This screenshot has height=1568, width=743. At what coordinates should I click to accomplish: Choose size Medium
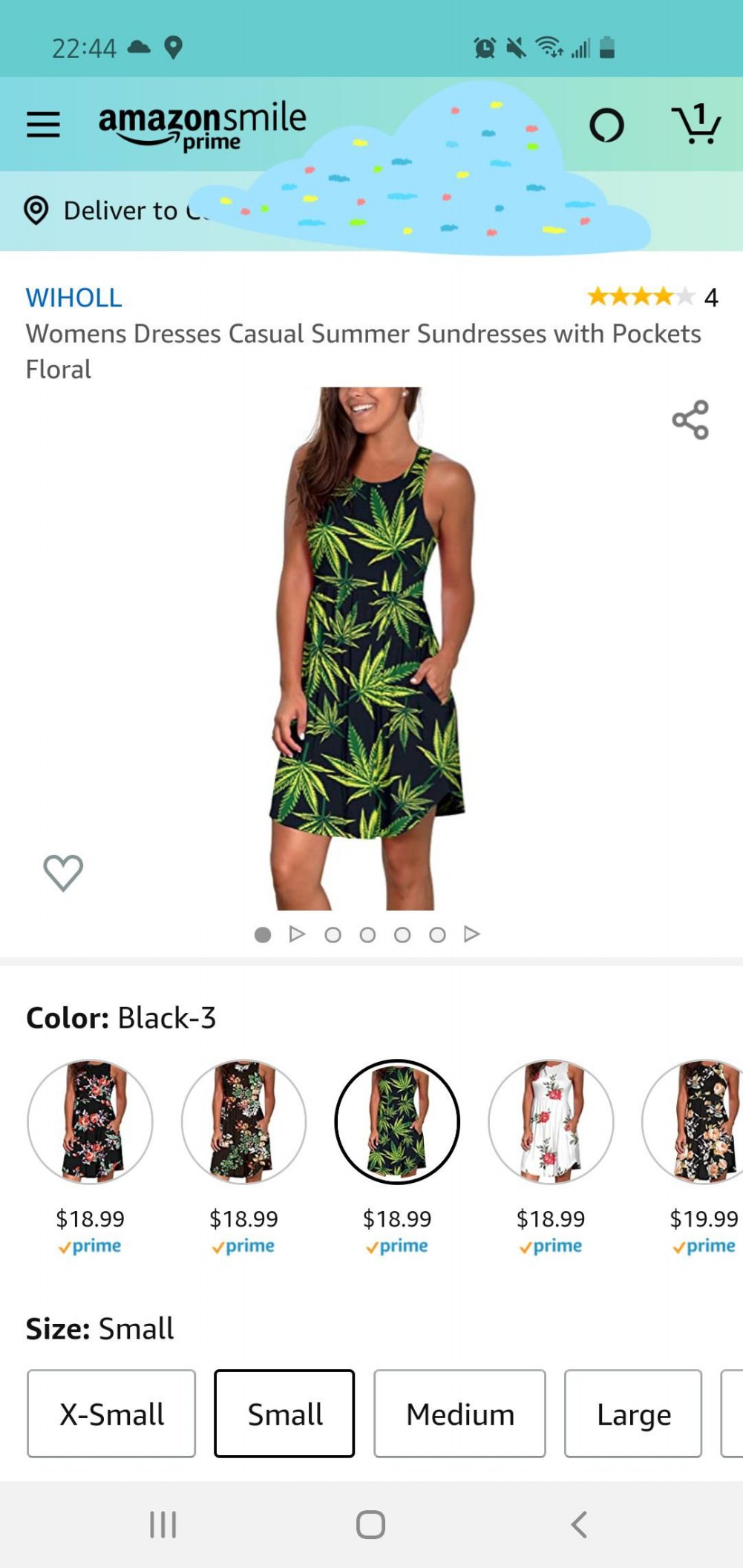coord(459,1414)
